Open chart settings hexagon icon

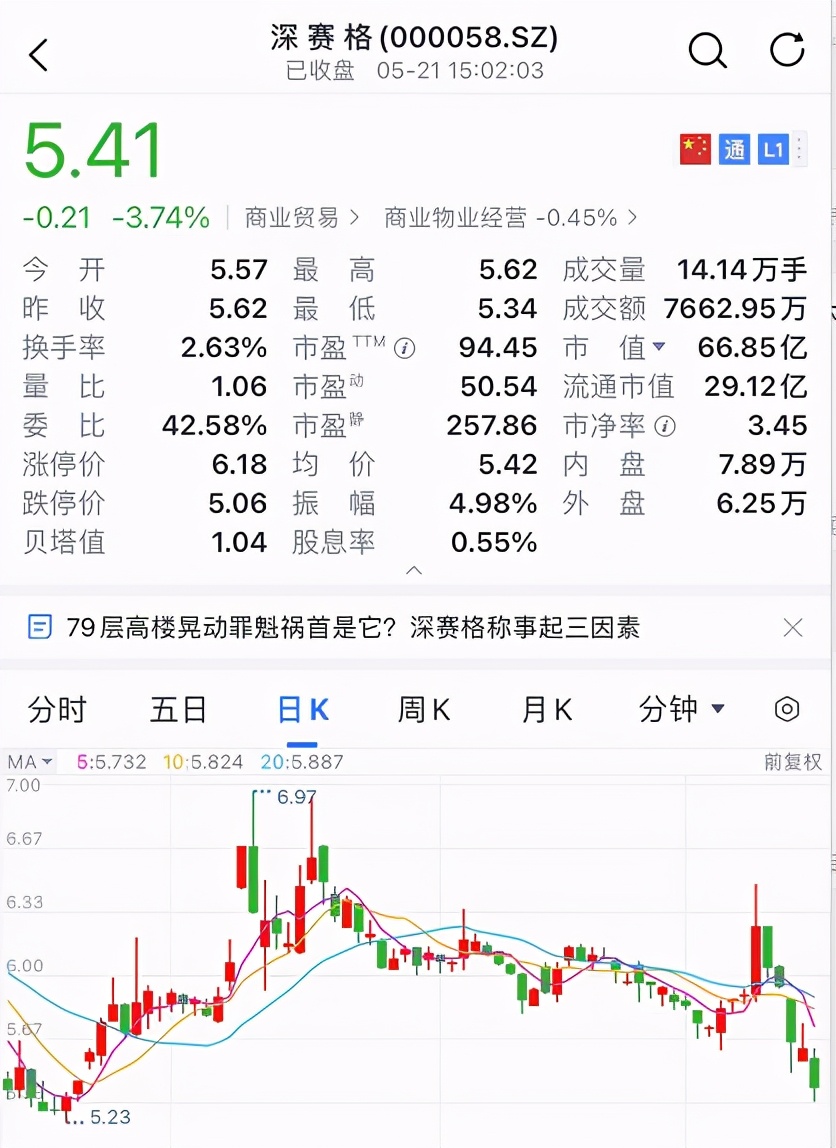tap(787, 710)
